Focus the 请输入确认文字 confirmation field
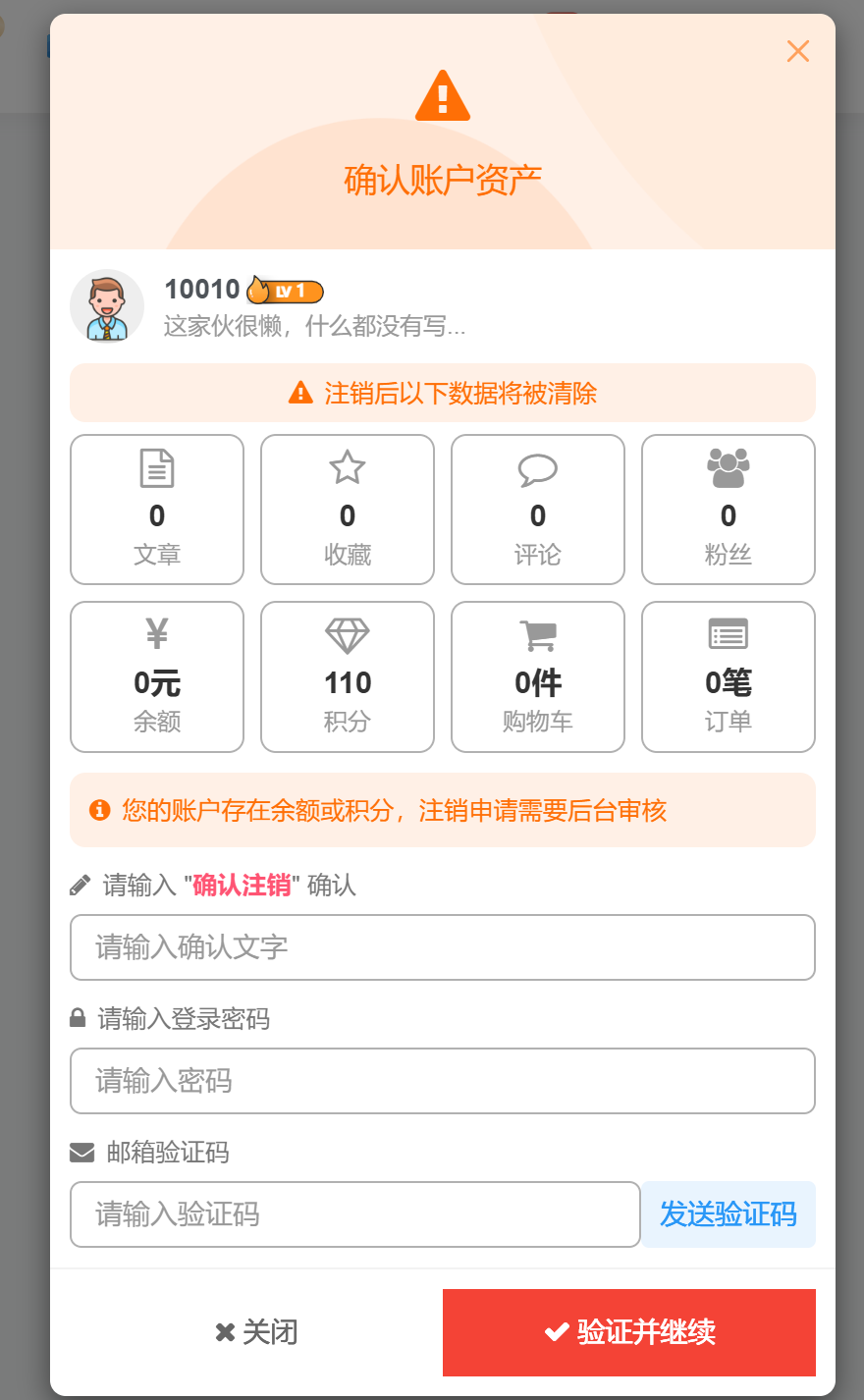The height and width of the screenshot is (1400, 864). [x=442, y=947]
